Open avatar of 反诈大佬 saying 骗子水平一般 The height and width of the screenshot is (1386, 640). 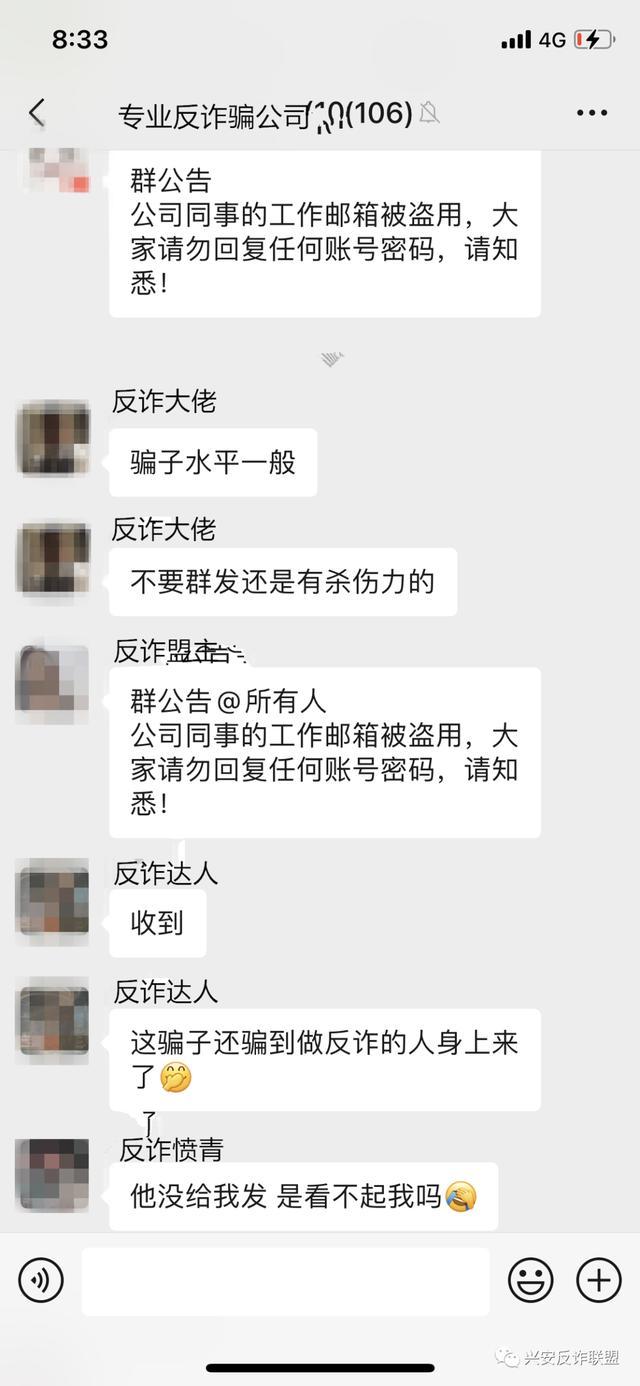[54, 439]
